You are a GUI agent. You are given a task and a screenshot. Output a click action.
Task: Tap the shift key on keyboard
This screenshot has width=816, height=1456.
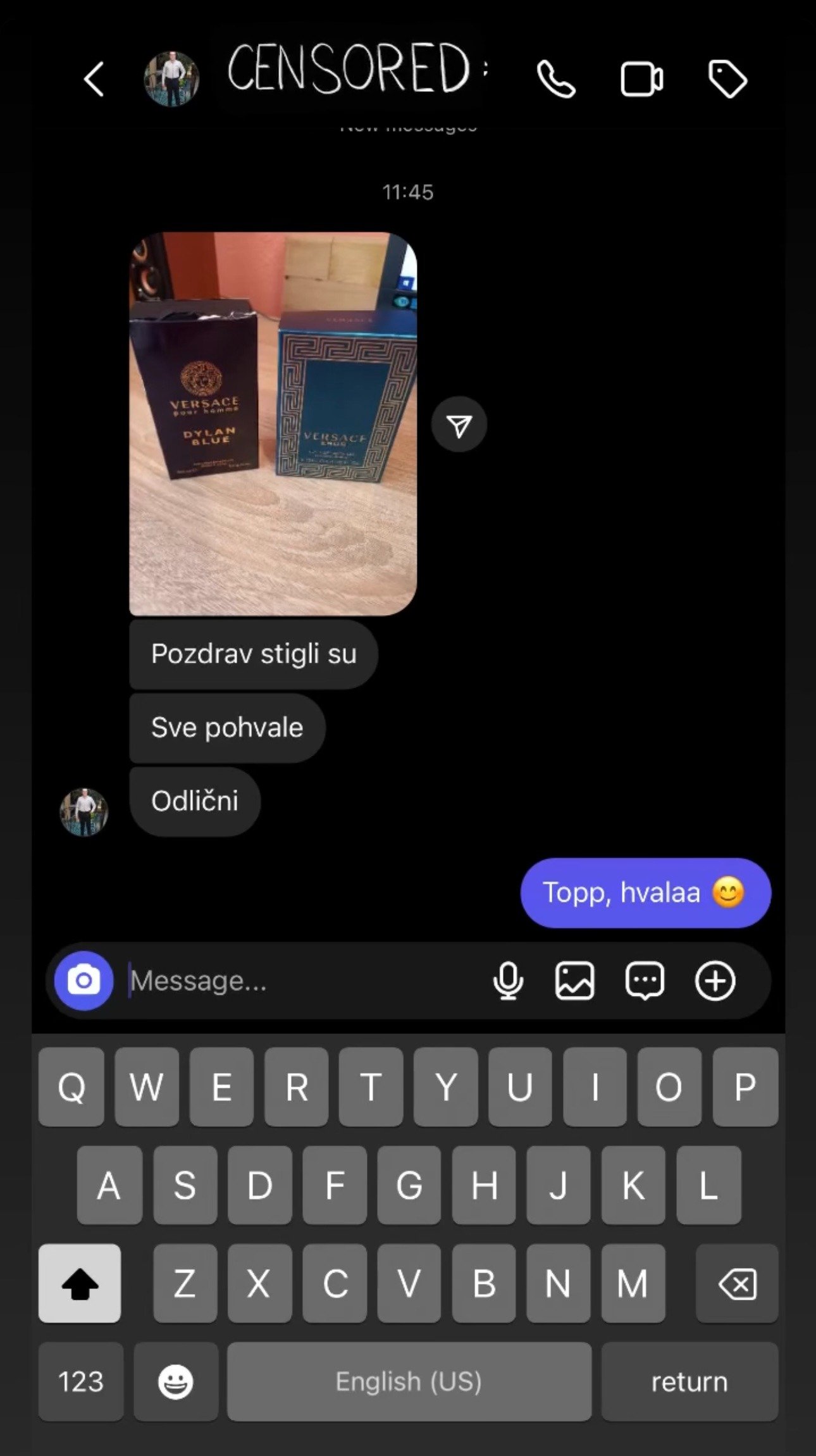click(x=80, y=1283)
